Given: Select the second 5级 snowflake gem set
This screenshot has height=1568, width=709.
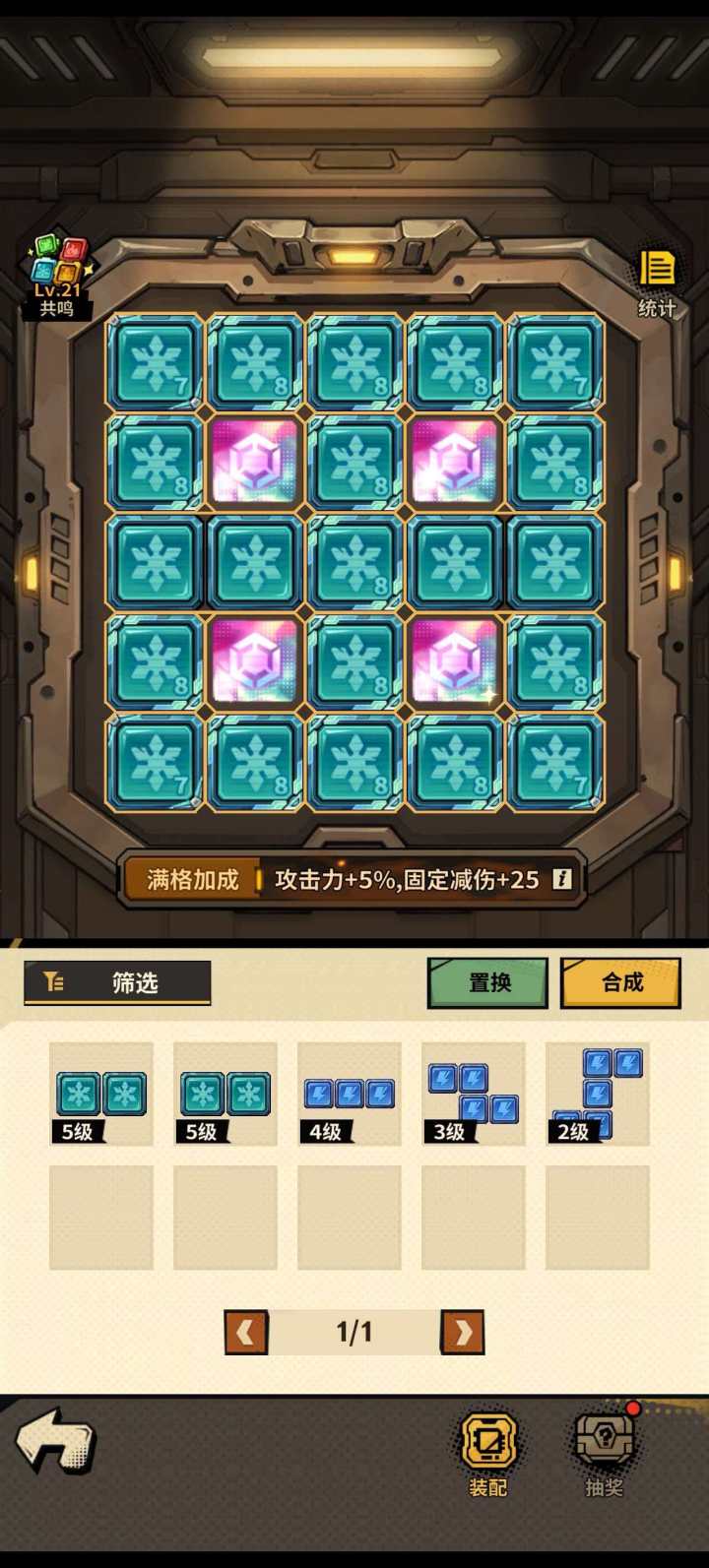Looking at the screenshot, I should [x=225, y=1094].
